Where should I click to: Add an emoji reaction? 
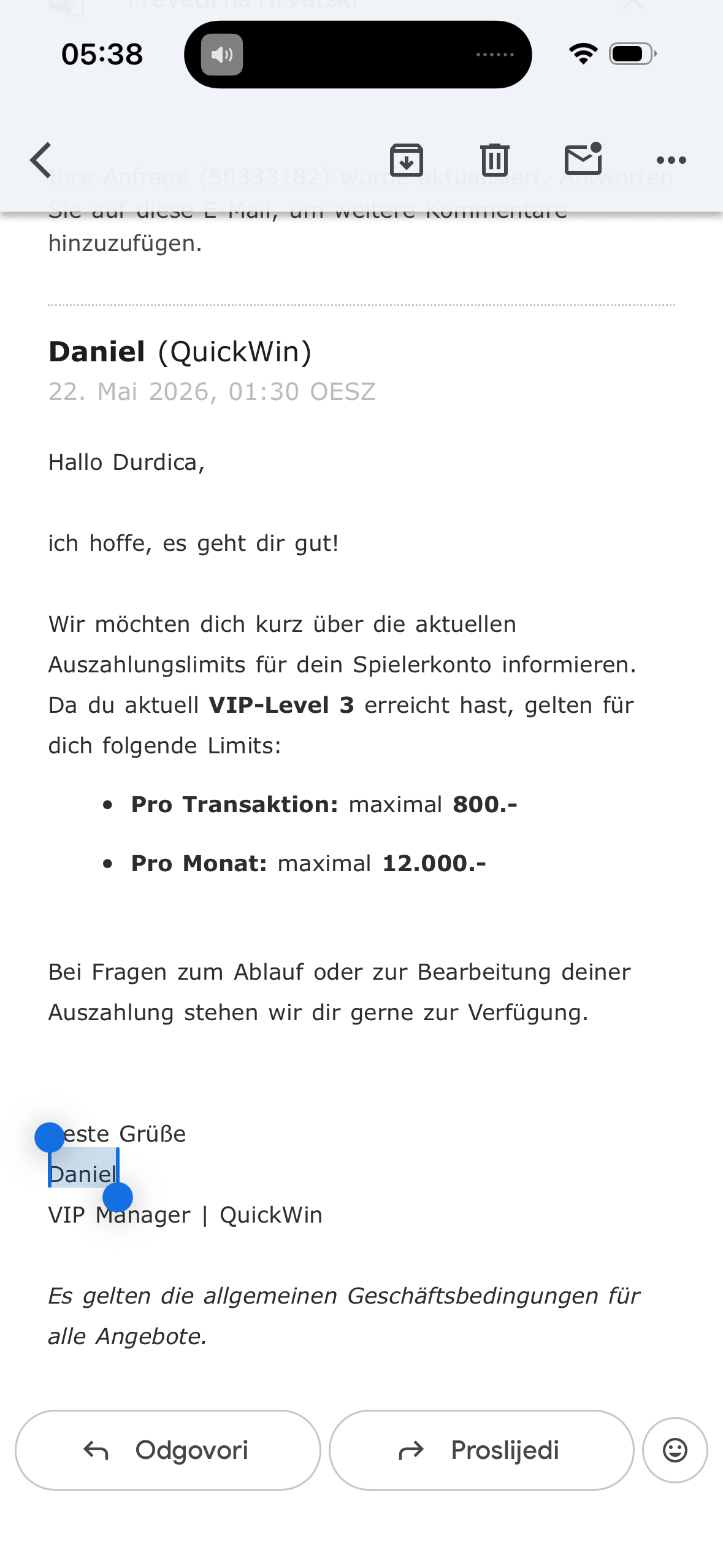[x=675, y=1450]
